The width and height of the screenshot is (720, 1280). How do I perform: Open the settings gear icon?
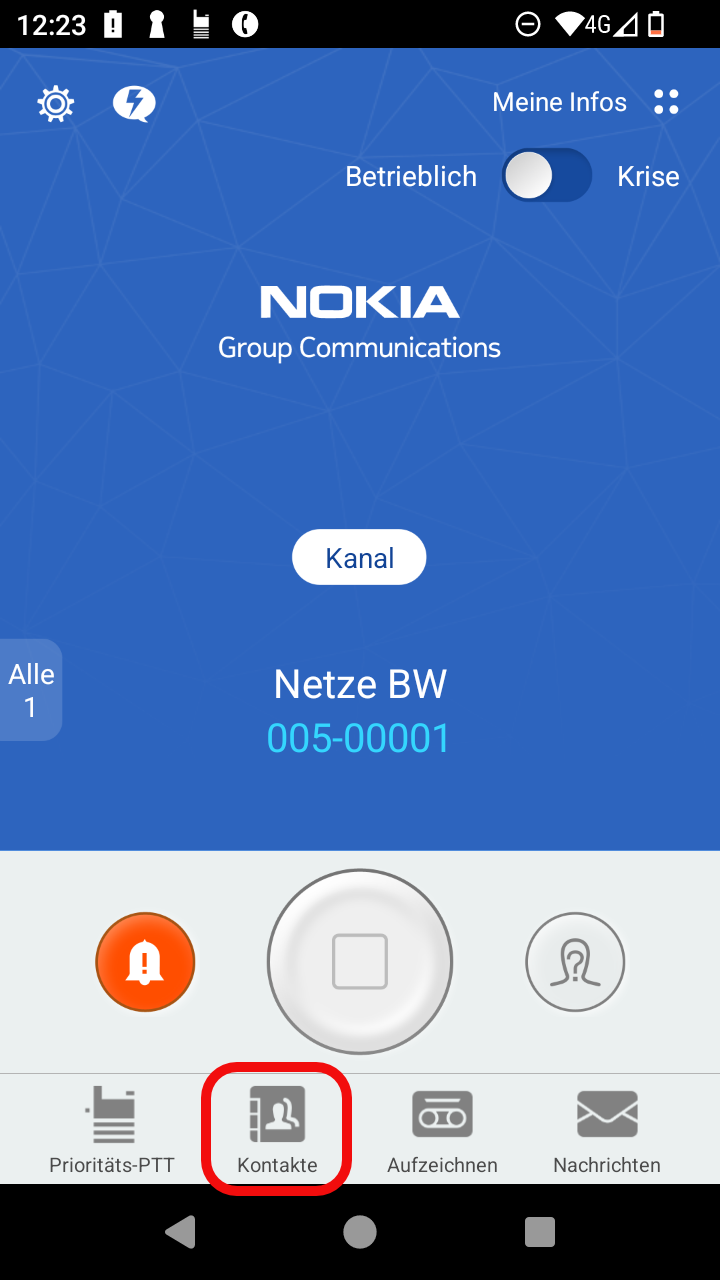56,103
